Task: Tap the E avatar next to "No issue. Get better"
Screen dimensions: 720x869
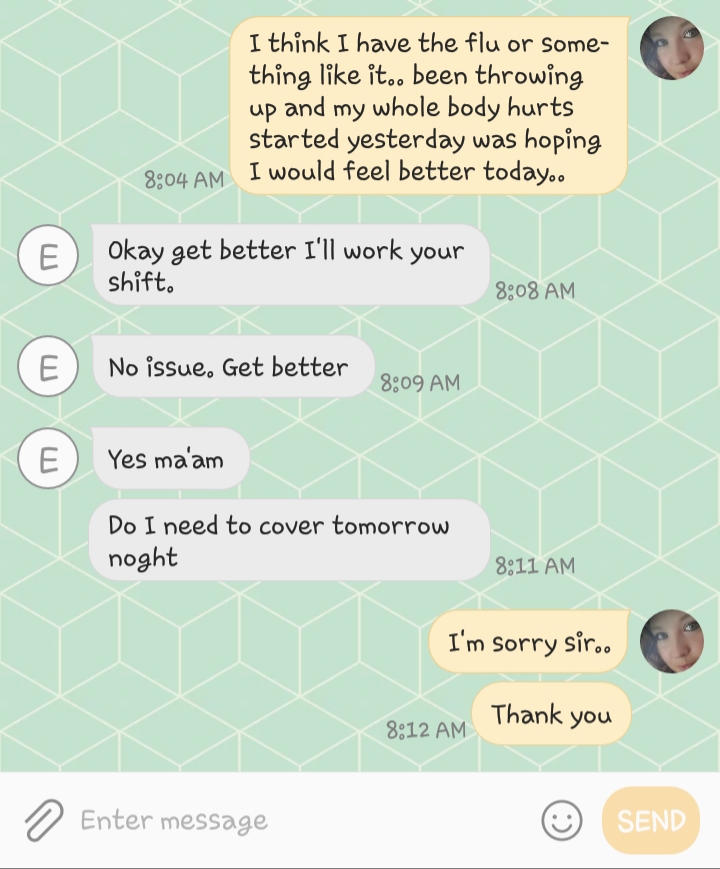Action: pyautogui.click(x=48, y=367)
